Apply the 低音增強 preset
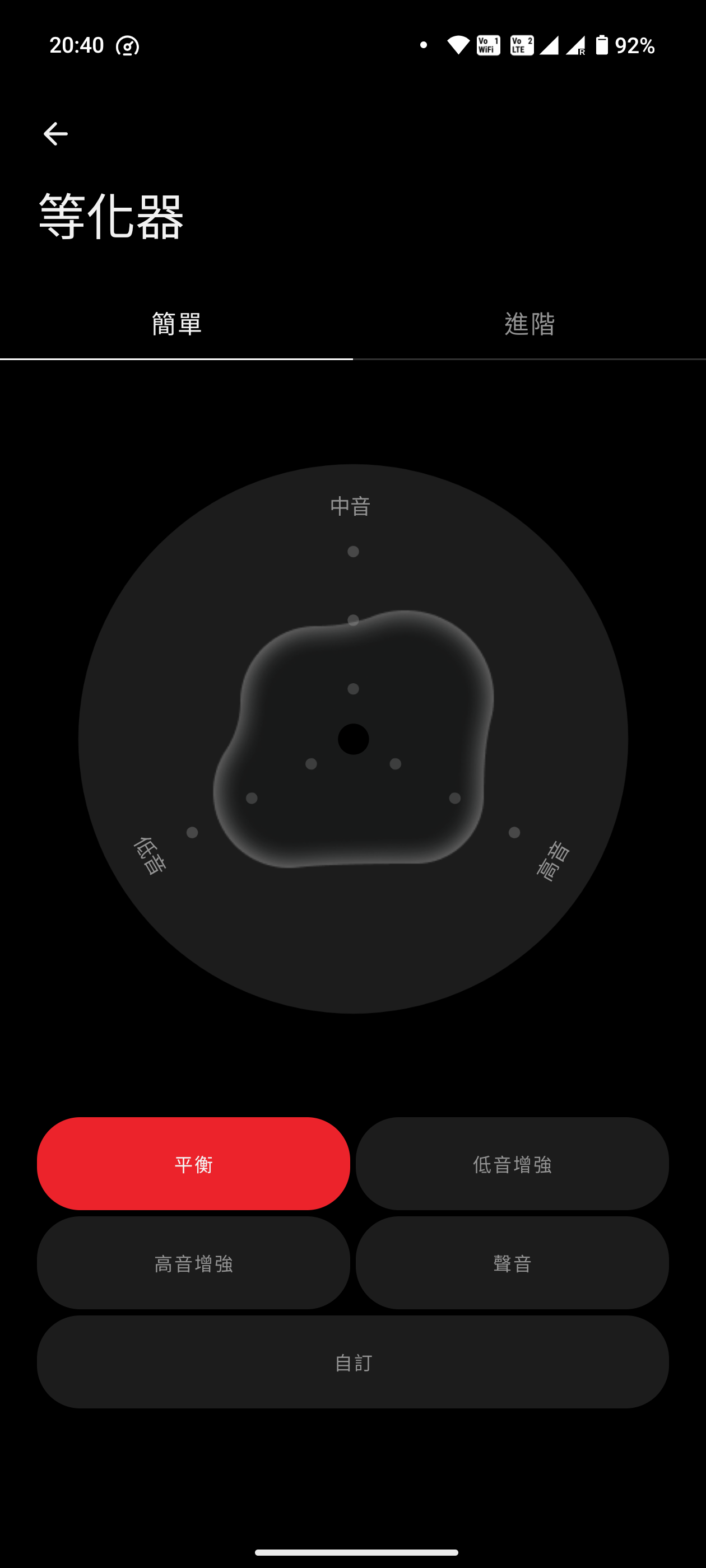This screenshot has width=706, height=1568. [512, 1163]
